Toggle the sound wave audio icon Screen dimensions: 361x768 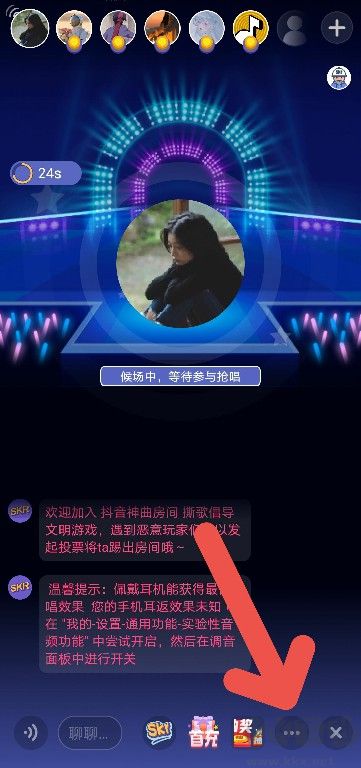30,733
